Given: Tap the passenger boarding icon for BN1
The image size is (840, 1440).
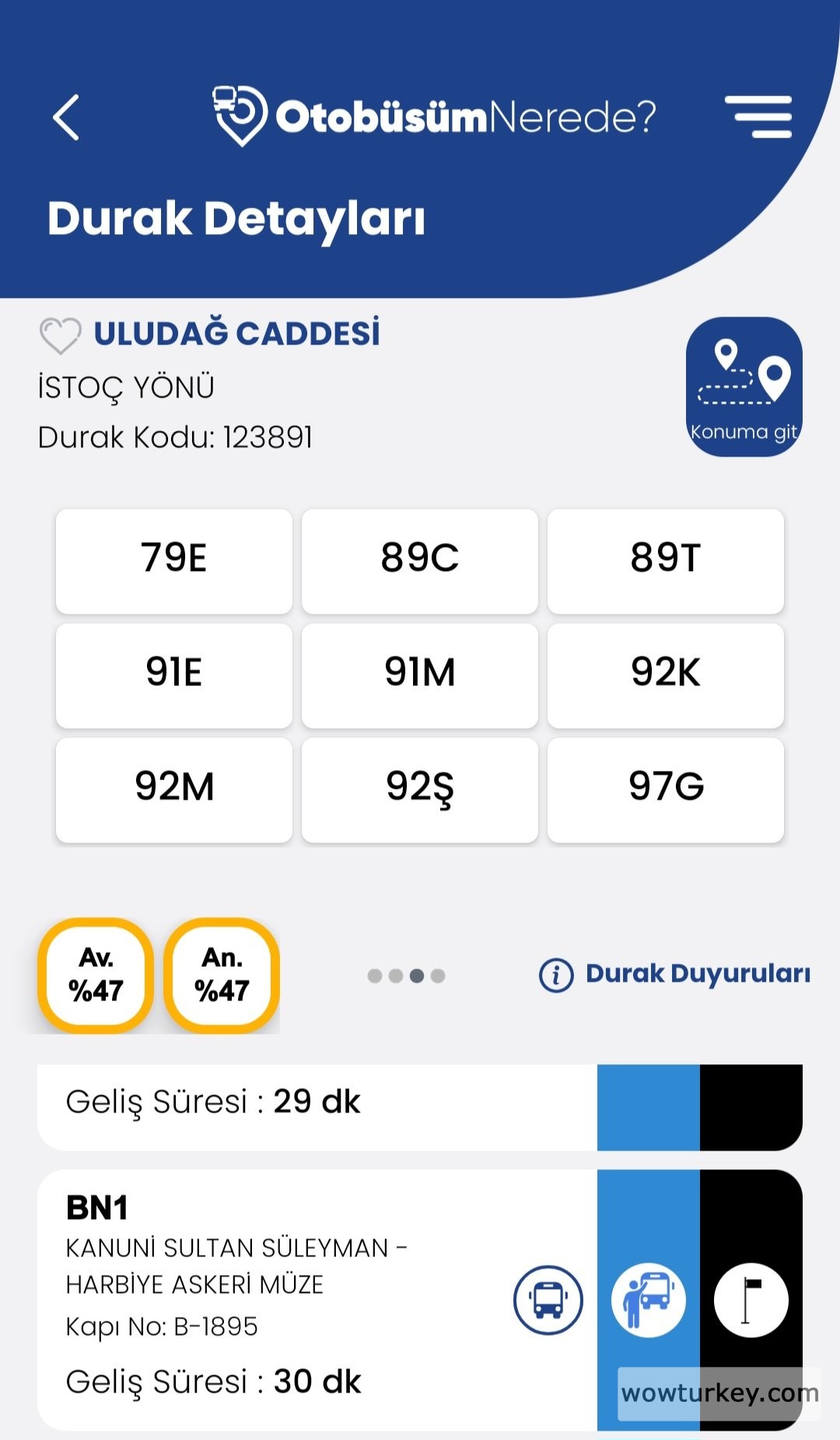Looking at the screenshot, I should (x=649, y=1300).
